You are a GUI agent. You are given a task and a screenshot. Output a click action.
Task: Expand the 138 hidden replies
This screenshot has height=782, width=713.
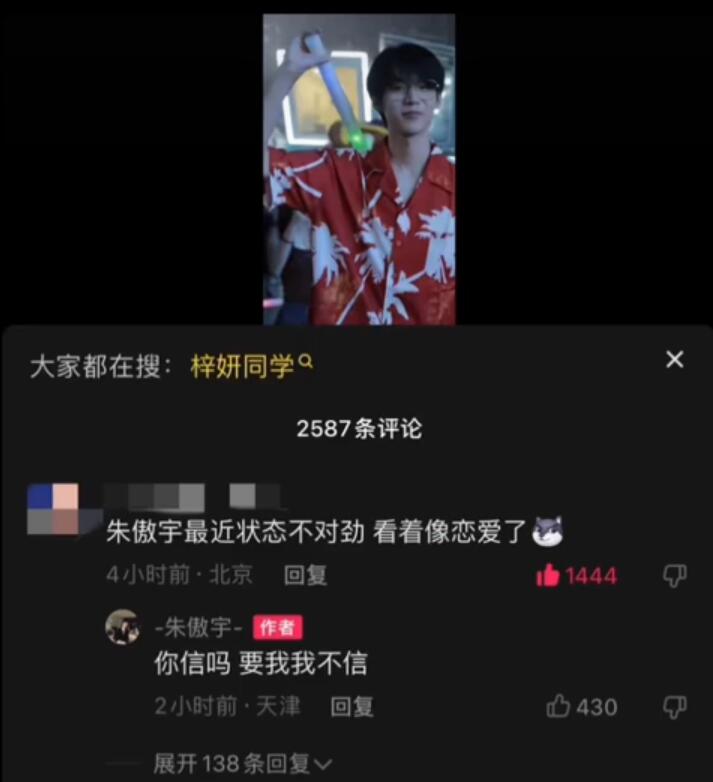240,765
